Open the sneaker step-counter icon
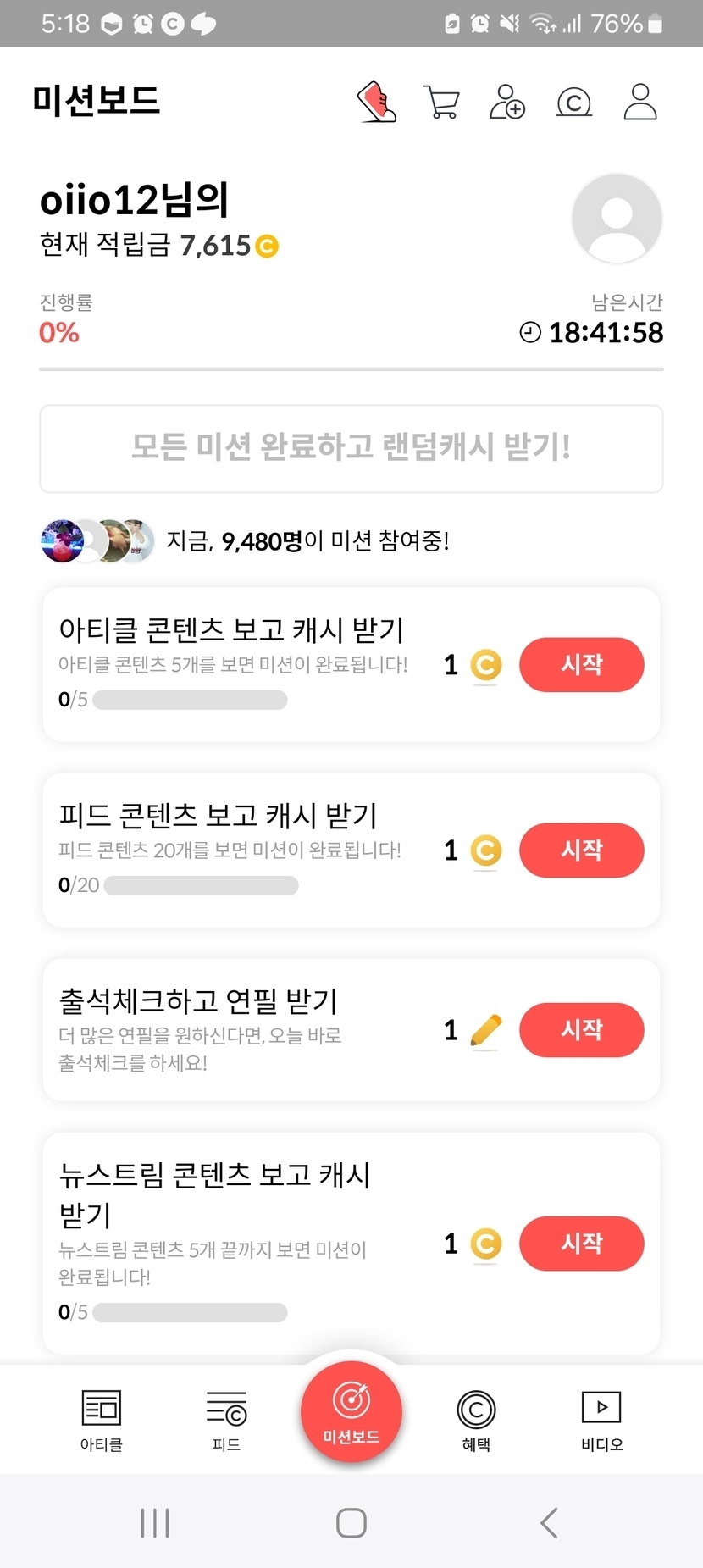The image size is (703, 1568). pyautogui.click(x=377, y=103)
